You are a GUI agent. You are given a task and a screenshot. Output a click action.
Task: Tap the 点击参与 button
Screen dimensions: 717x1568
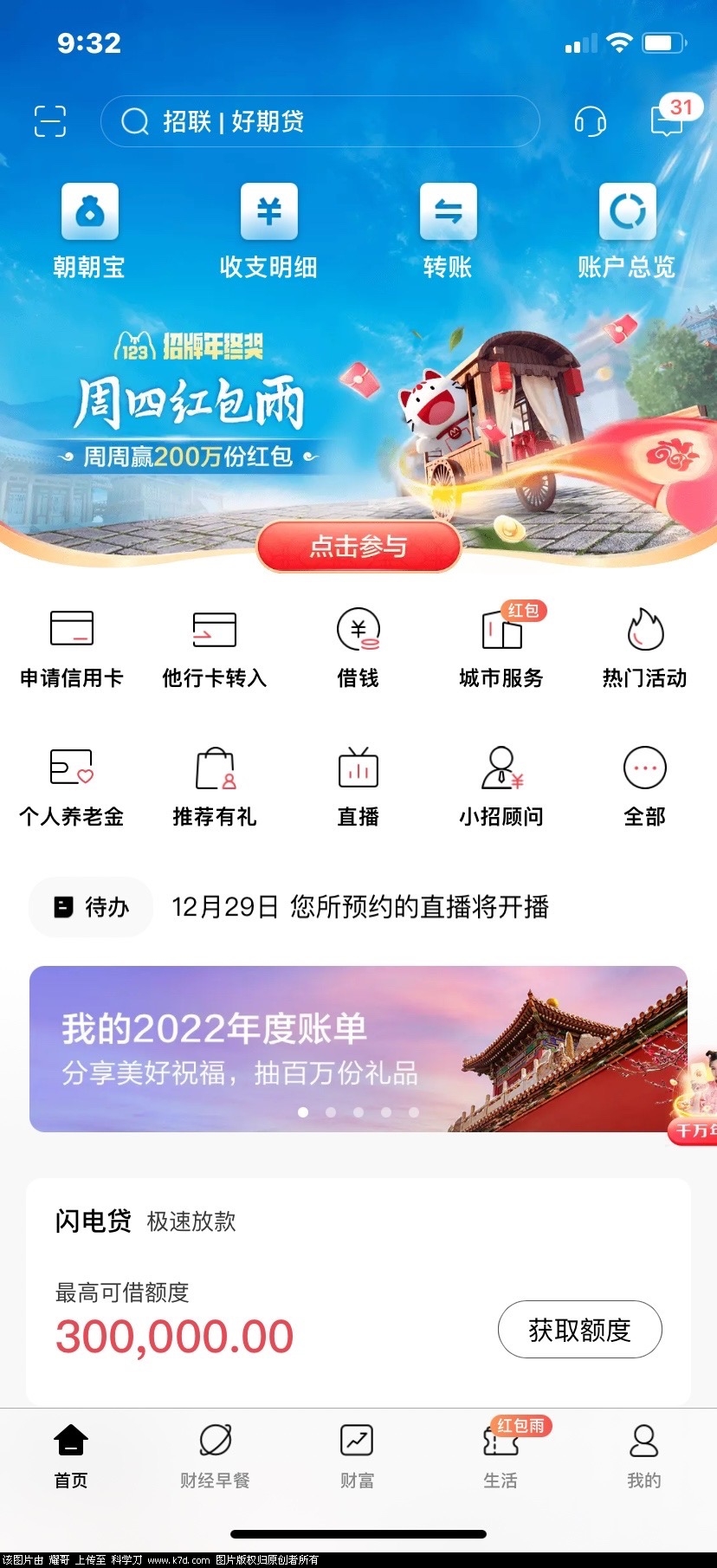358,547
